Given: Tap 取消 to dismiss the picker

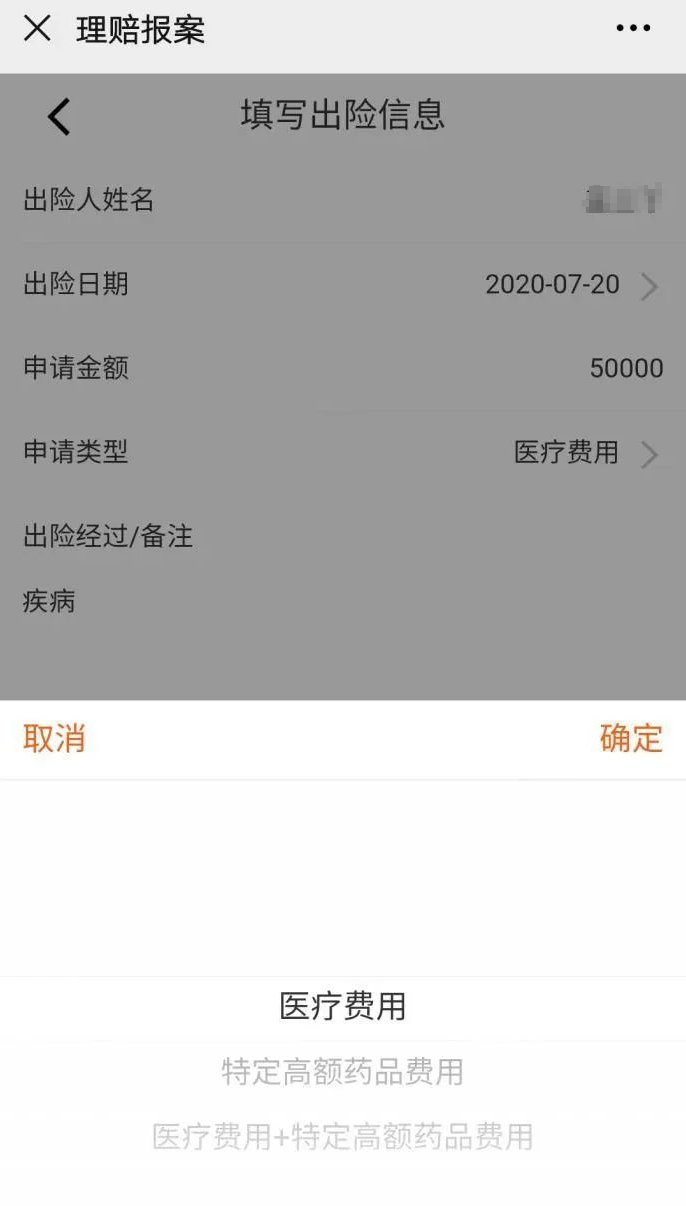Looking at the screenshot, I should point(54,738).
